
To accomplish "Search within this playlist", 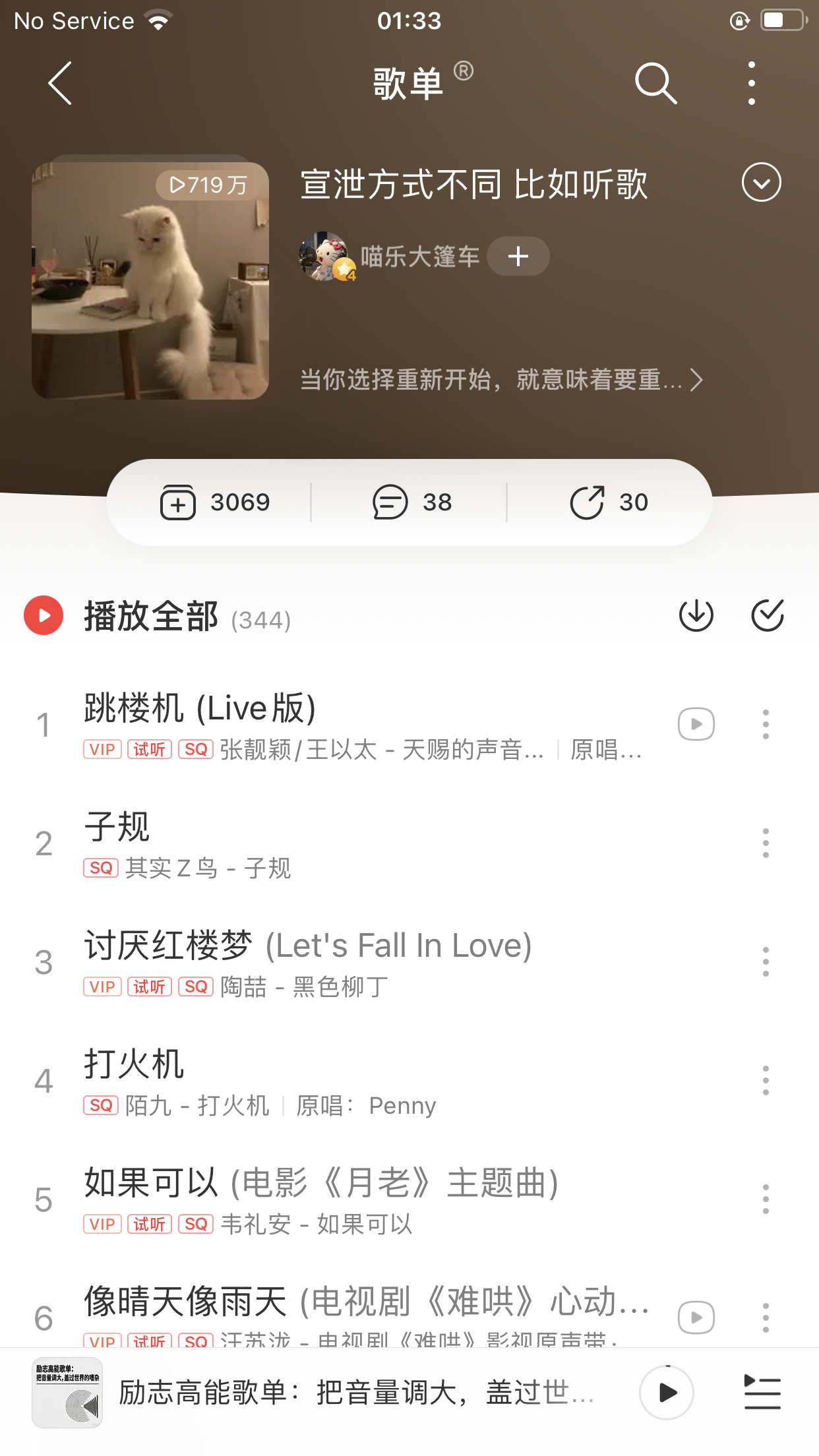I will coord(655,84).
